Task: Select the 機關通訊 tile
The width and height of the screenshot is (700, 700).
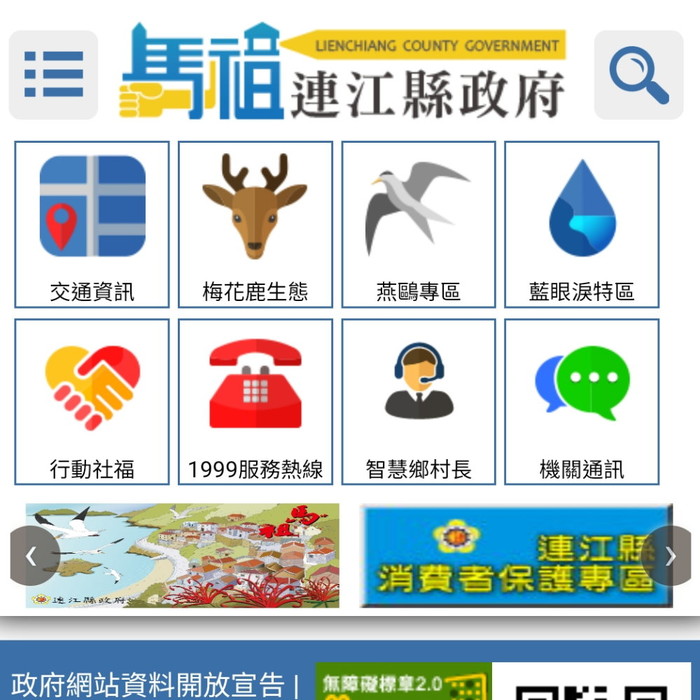Action: tap(581, 402)
